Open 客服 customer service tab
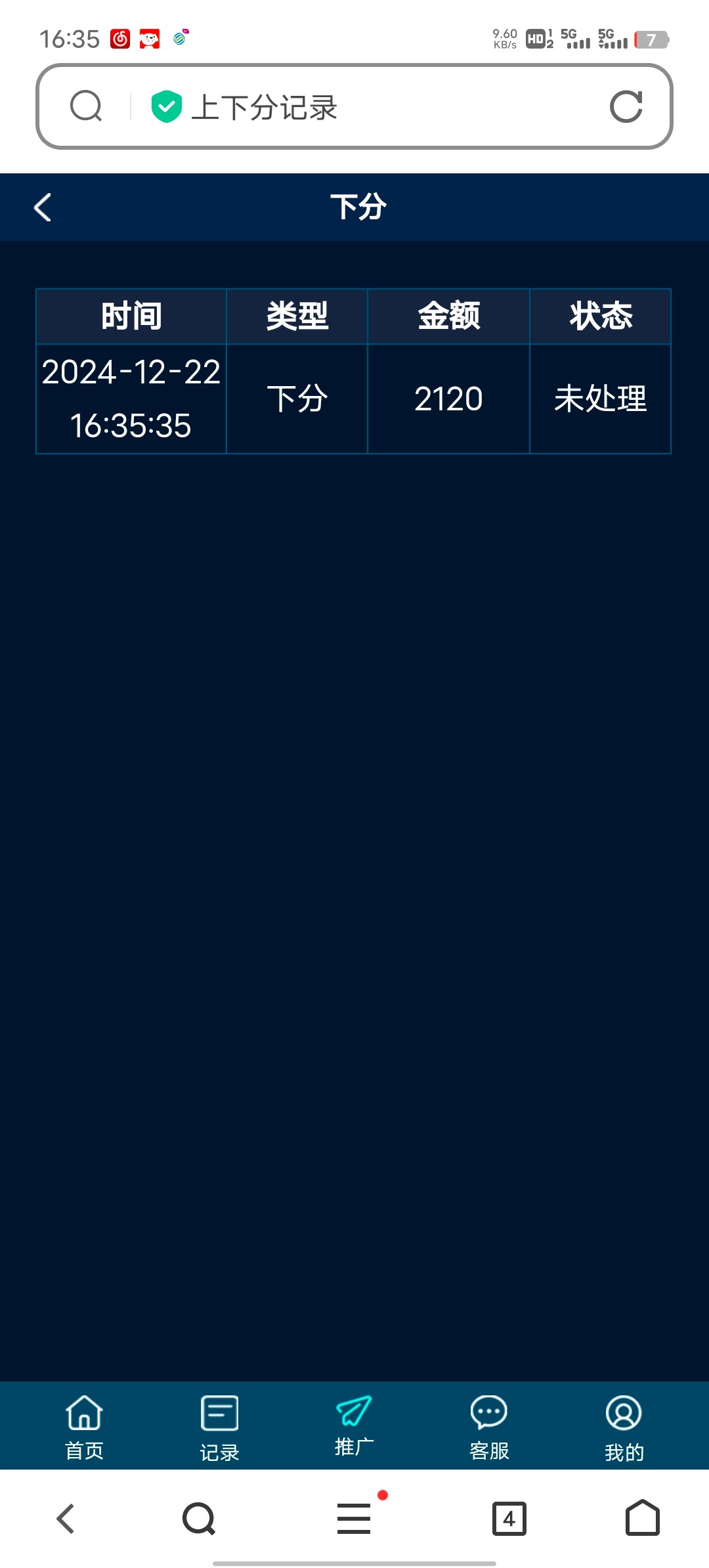This screenshot has width=709, height=1568. (489, 1426)
